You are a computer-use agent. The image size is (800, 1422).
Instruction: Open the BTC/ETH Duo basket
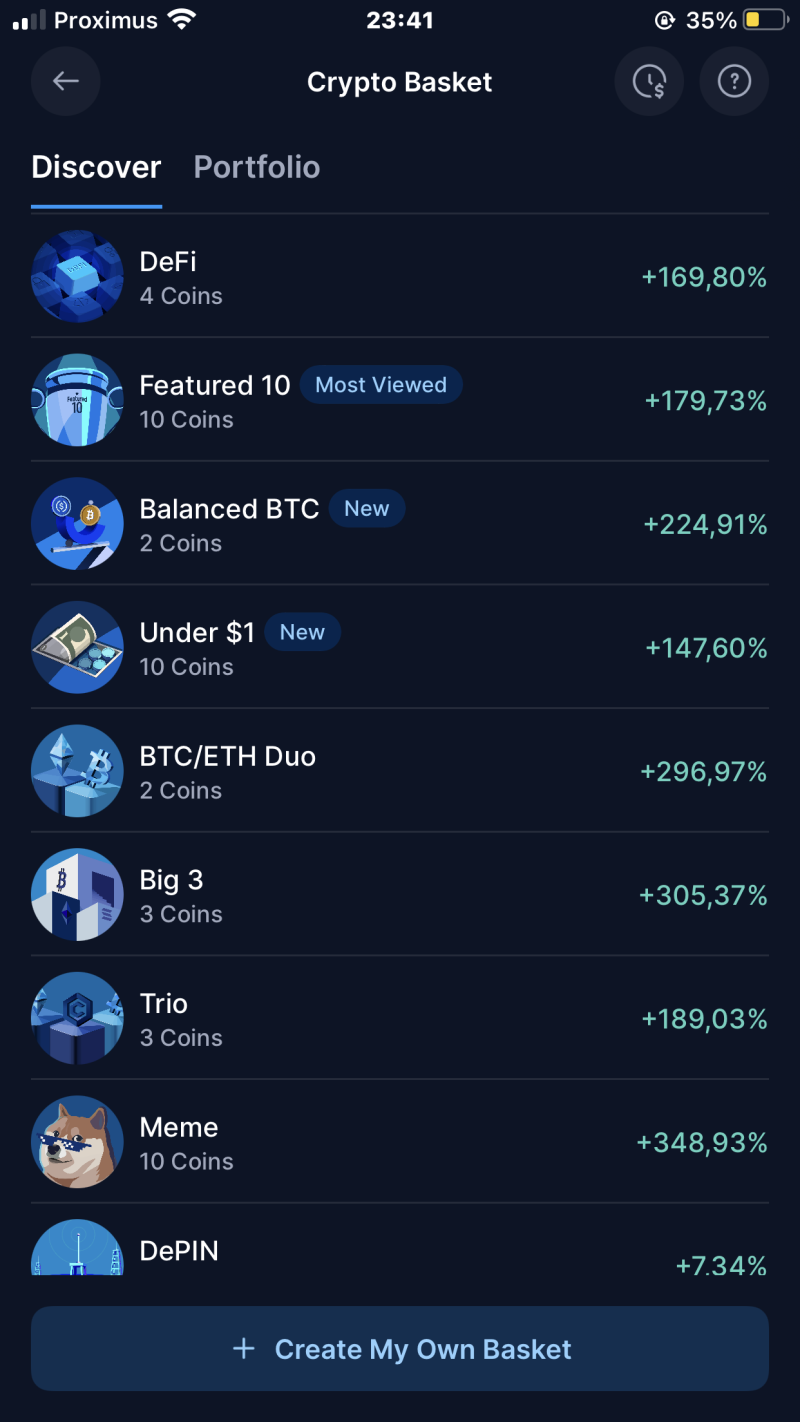(400, 771)
